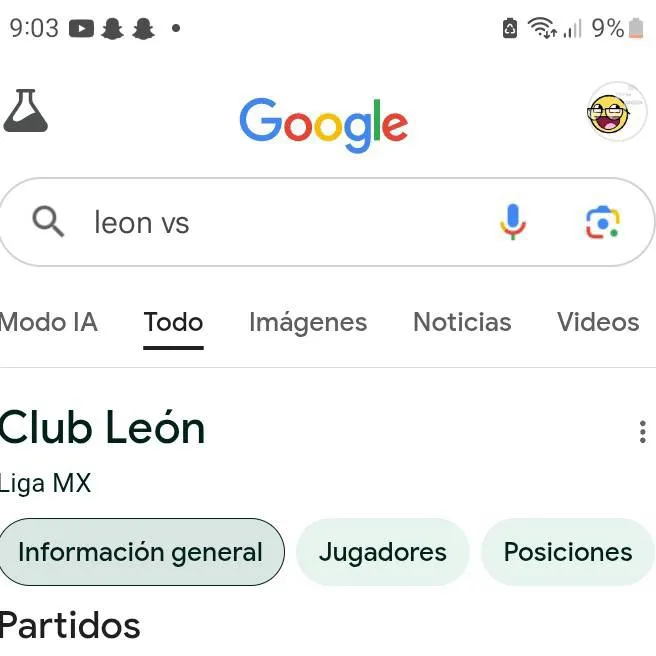
Task: Open the Google account profile picture
Action: click(616, 111)
